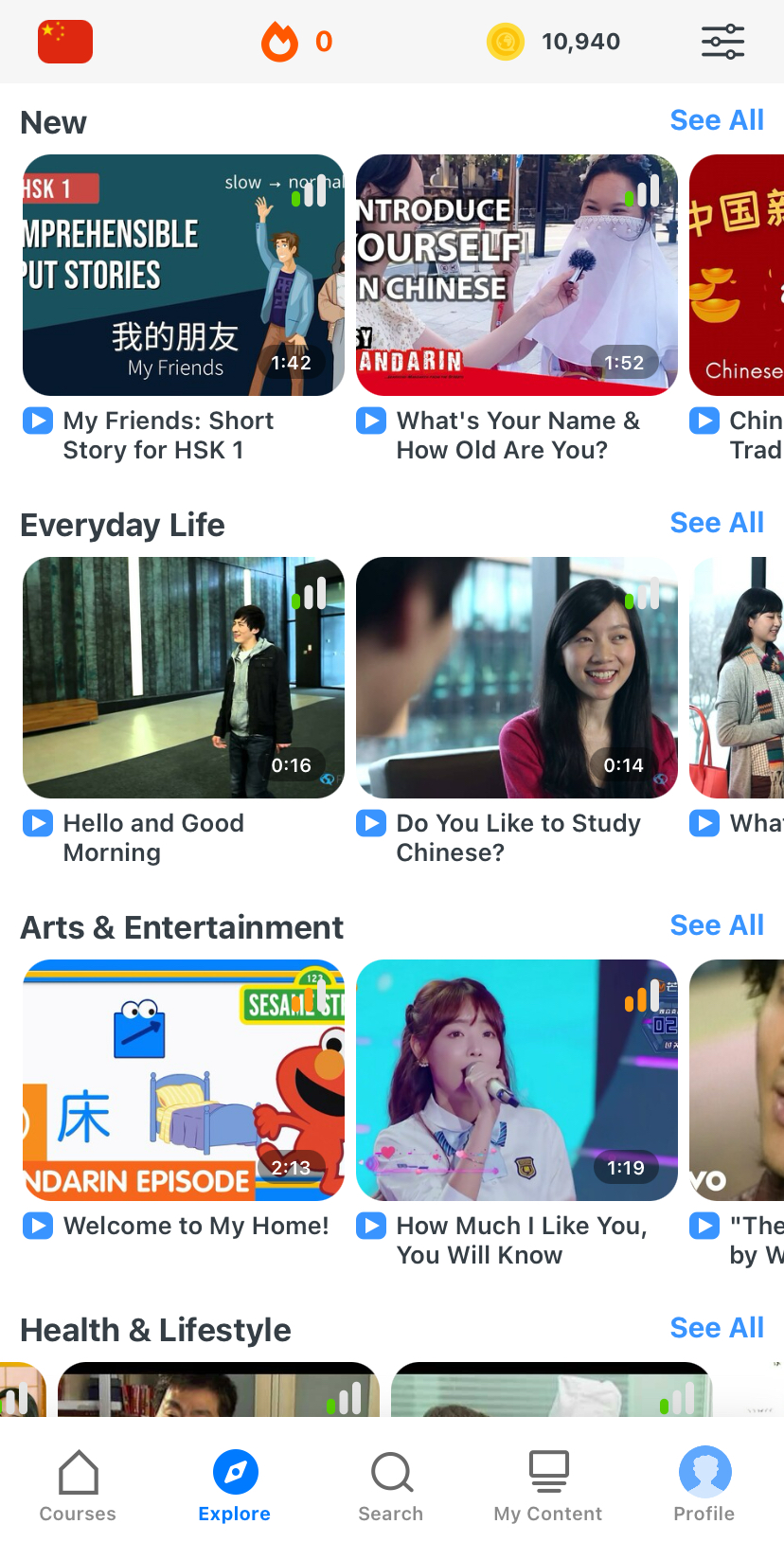The width and height of the screenshot is (784, 1542).
Task: Watch Hello and Good Morning video
Action: tap(184, 678)
